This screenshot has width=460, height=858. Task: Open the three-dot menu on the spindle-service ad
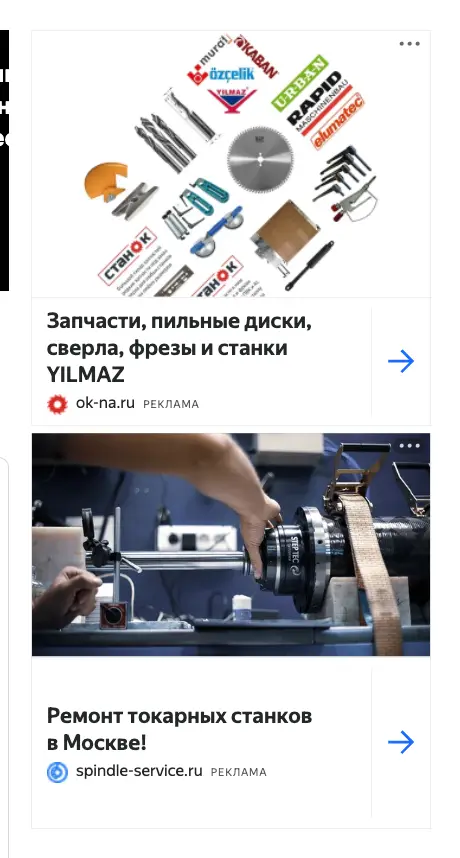[x=409, y=445]
